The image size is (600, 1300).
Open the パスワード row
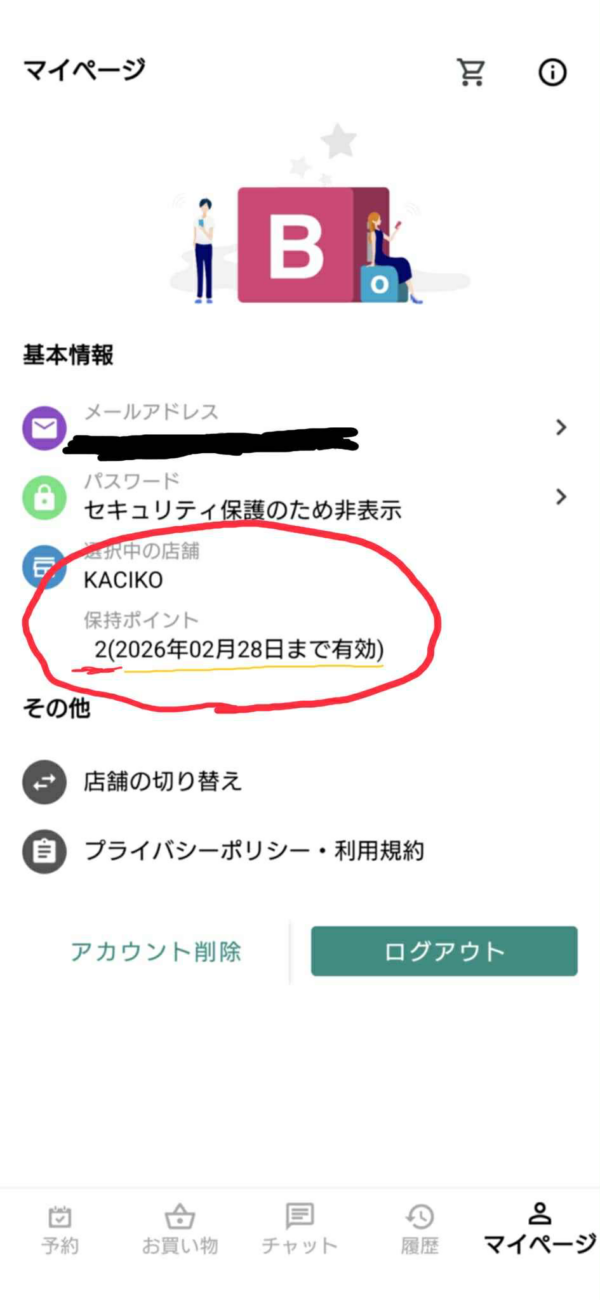pyautogui.click(x=300, y=497)
